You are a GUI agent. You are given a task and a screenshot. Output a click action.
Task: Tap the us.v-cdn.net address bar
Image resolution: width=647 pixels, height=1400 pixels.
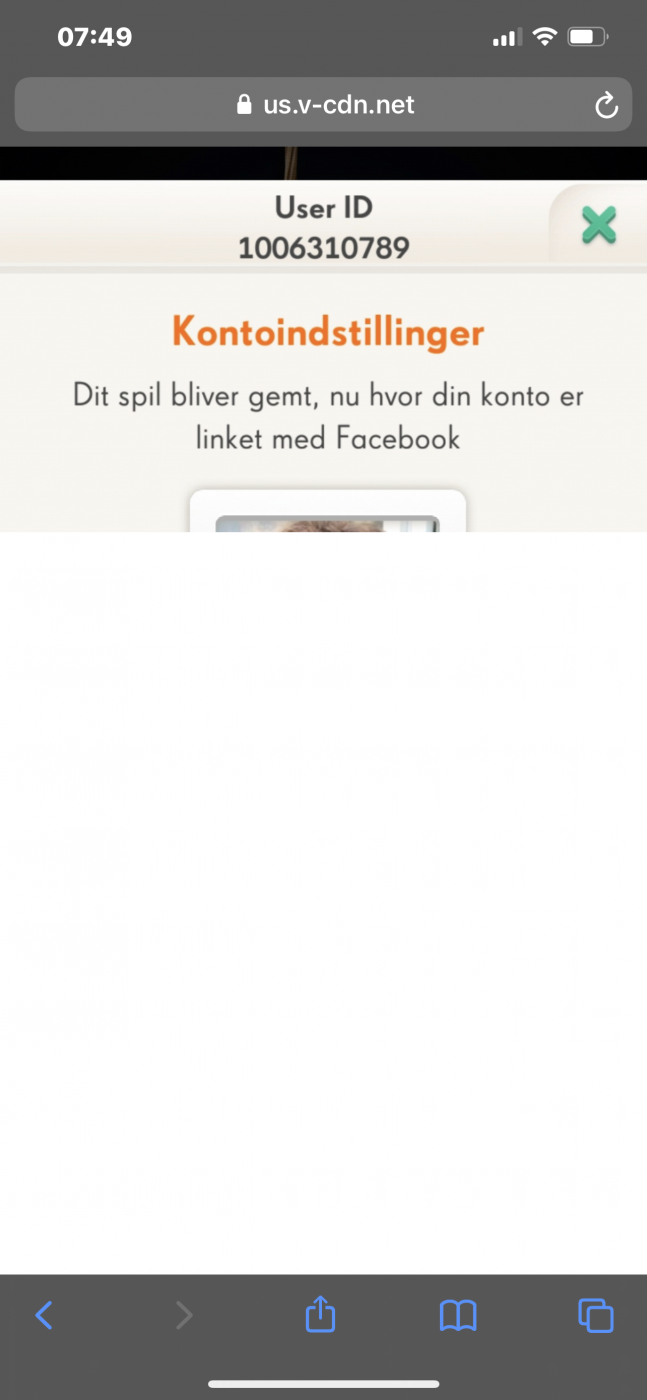(324, 104)
